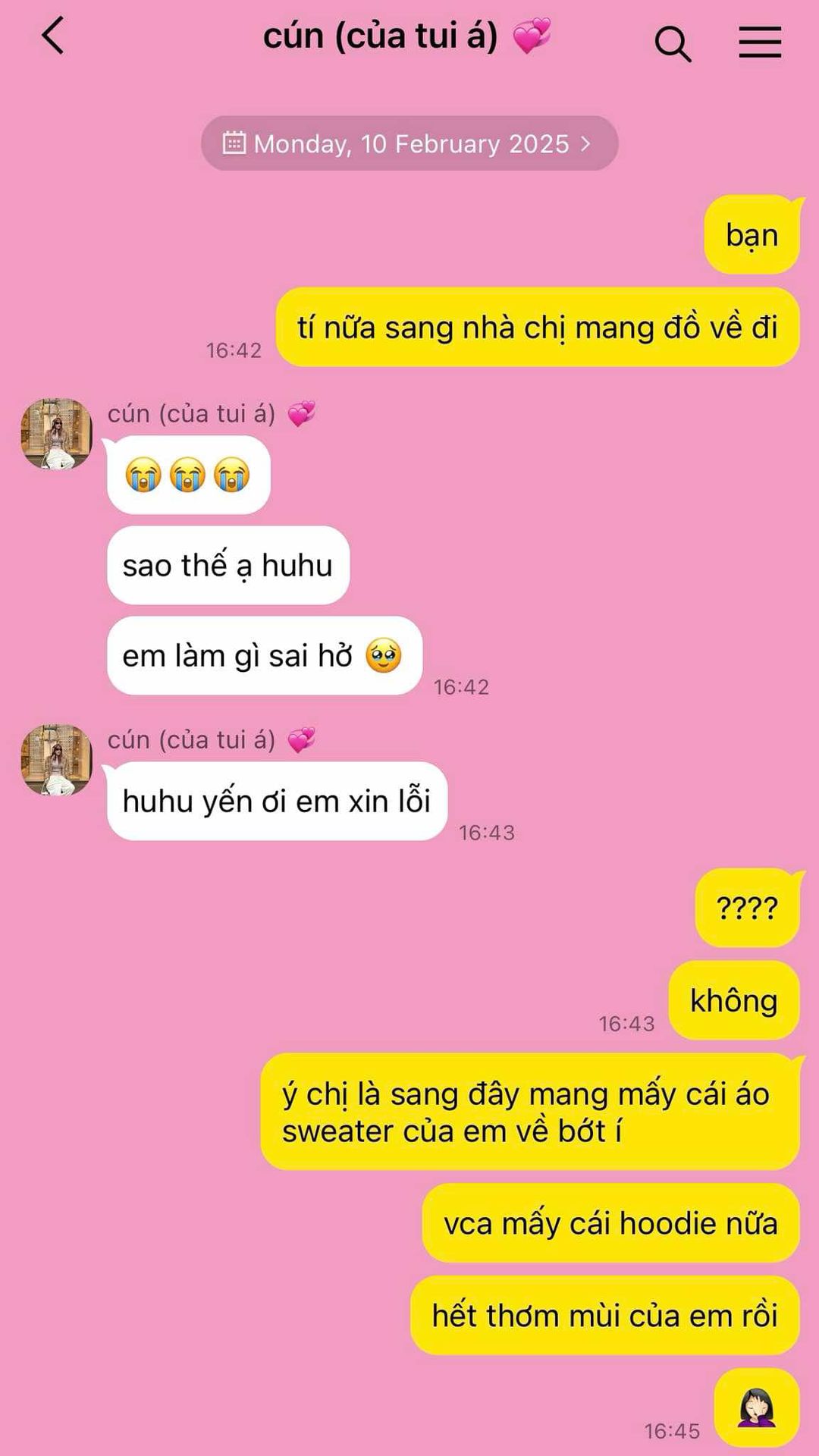Screen dimensions: 819x1456
Task: Open the Monday, 10 February 2025 date picker
Action: 409,143
